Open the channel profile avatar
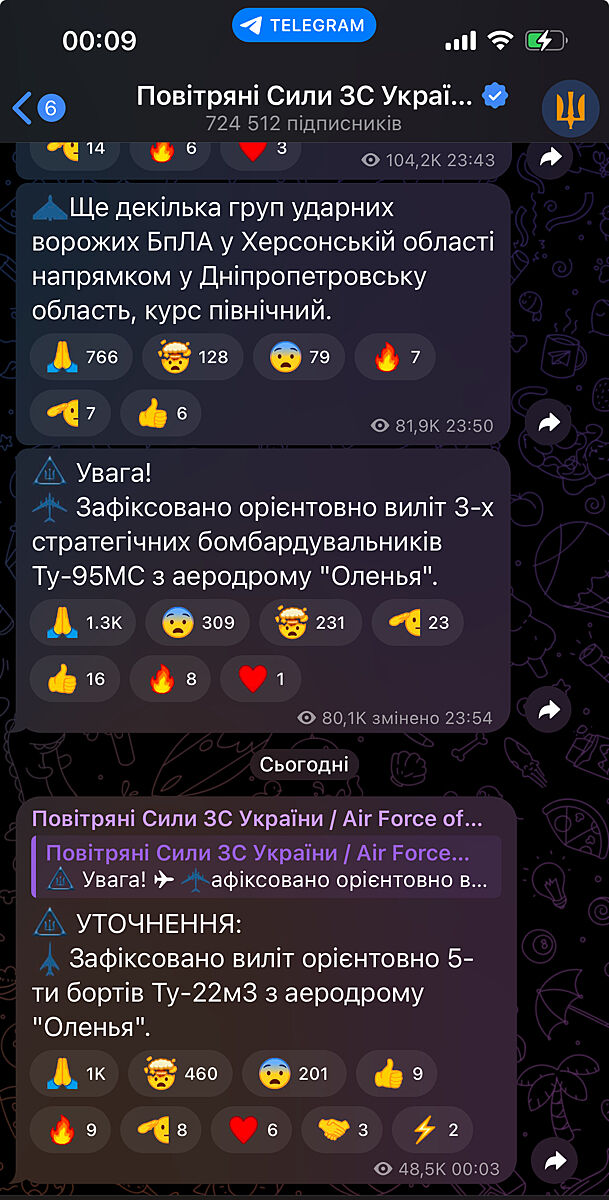This screenshot has height=1200, width=609. (570, 109)
